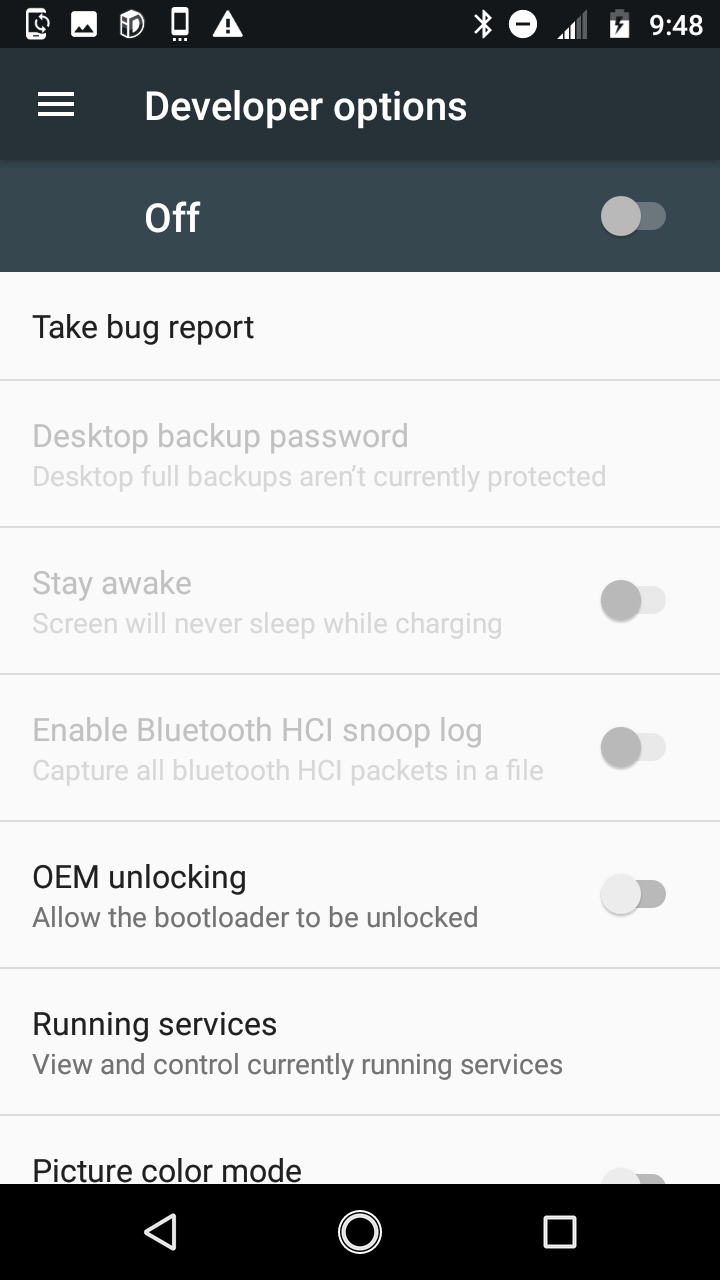This screenshot has height=1280, width=720.
Task: Enable the OEM unlocking switch
Action: coord(633,894)
